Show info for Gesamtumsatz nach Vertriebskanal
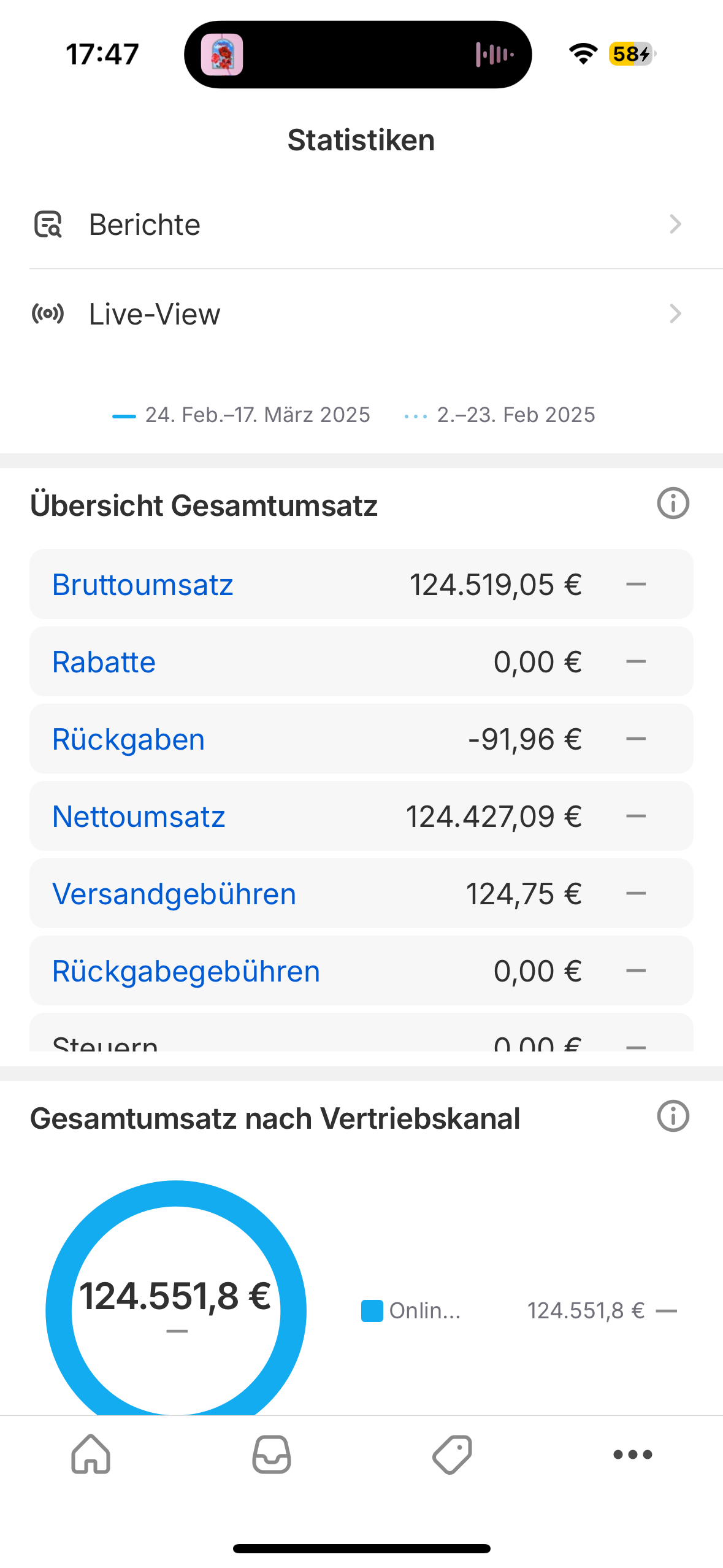The image size is (723, 1568). pos(673,1116)
